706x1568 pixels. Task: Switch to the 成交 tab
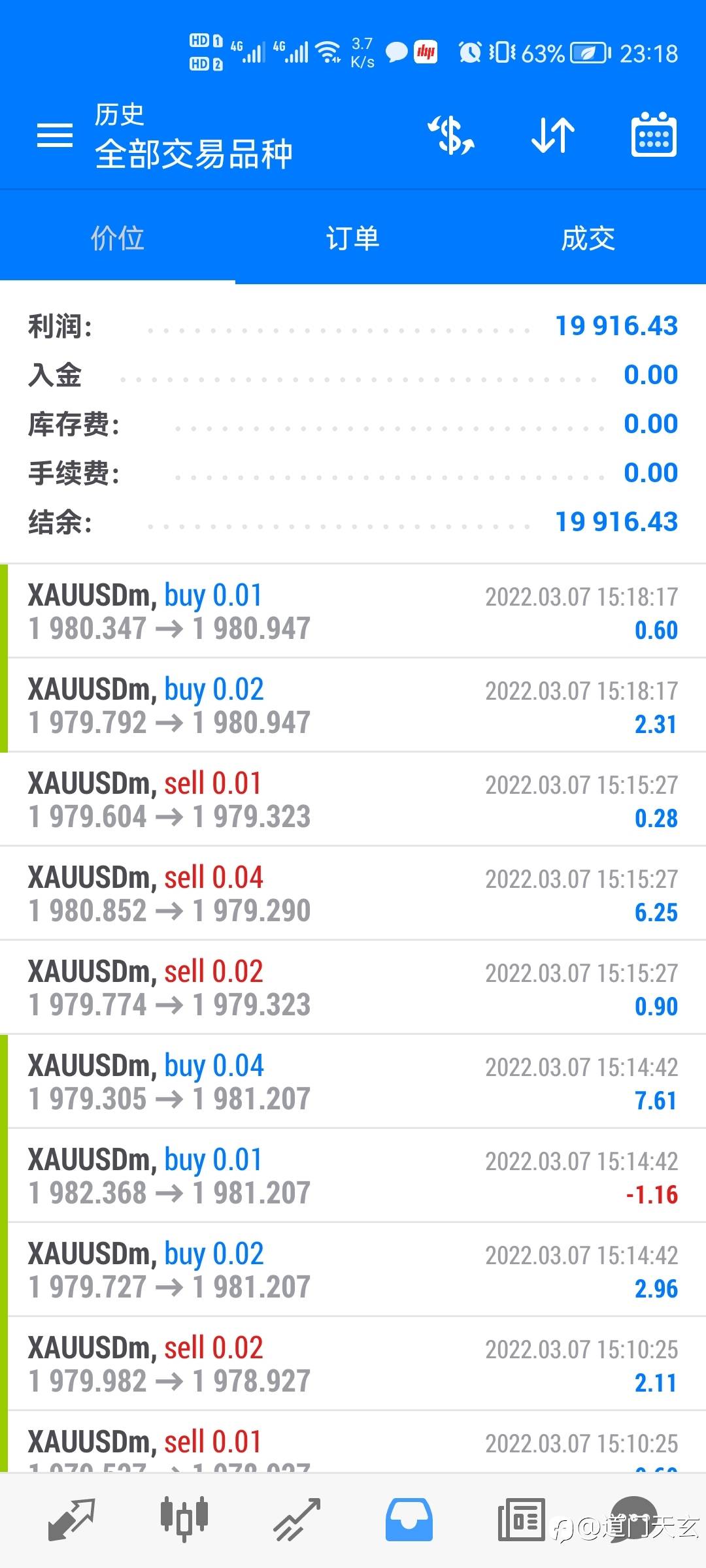coord(588,238)
